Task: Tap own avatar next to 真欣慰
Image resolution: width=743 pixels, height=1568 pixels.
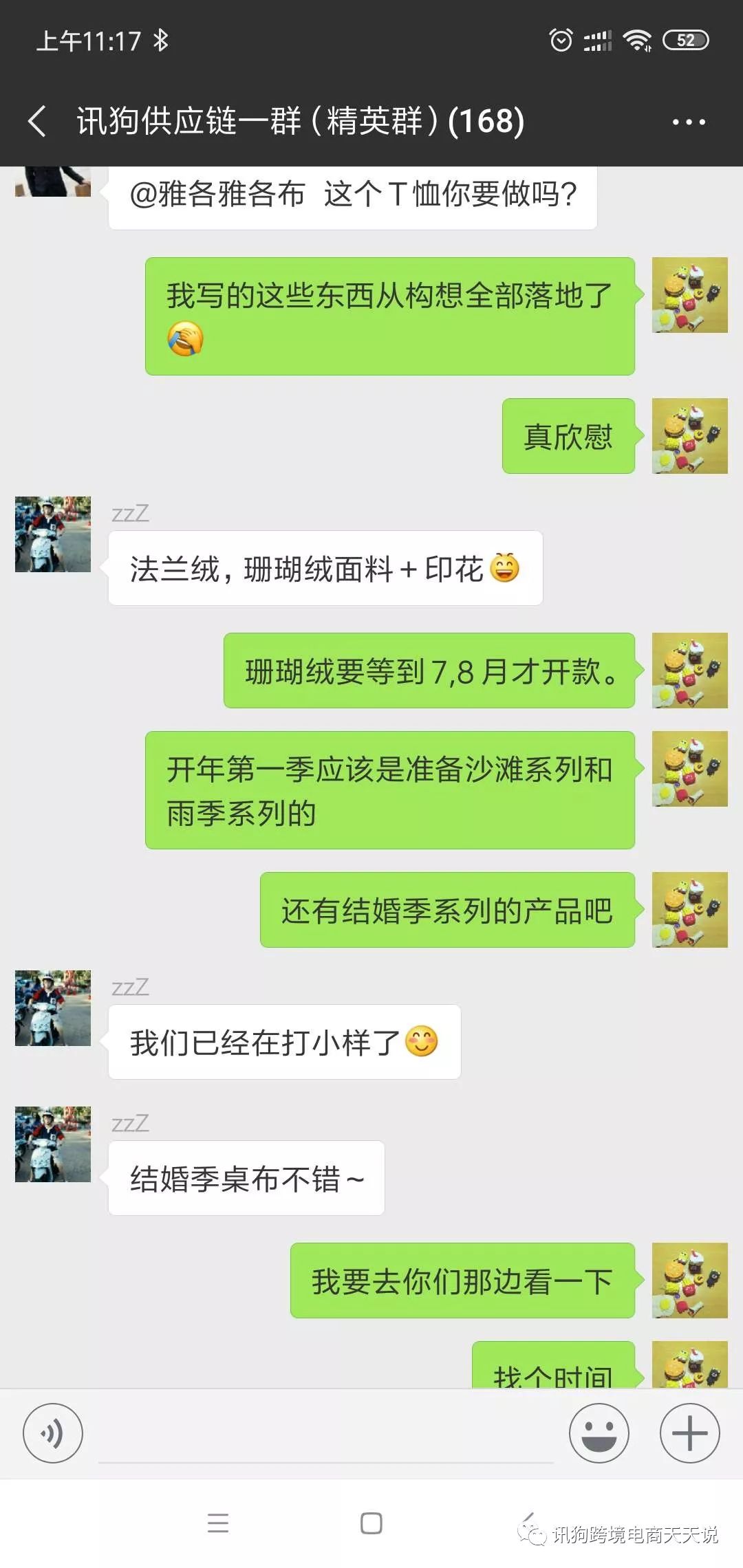Action: [689, 436]
